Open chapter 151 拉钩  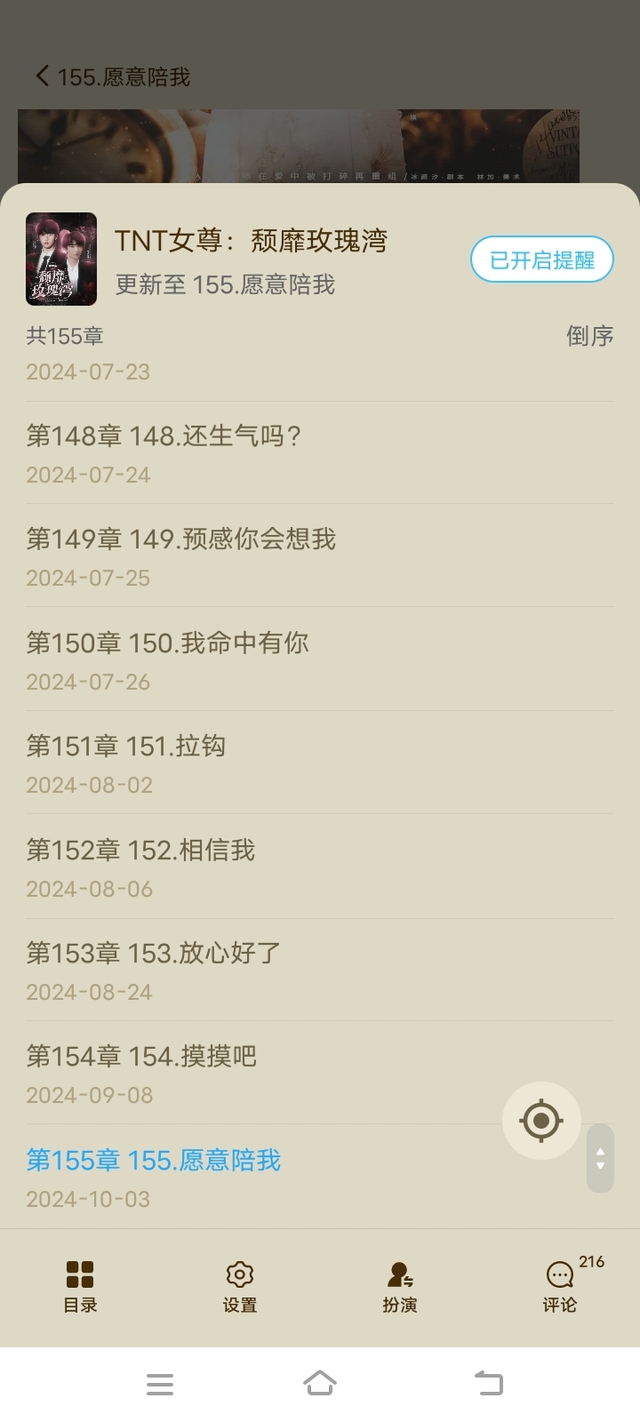pyautogui.click(x=126, y=746)
